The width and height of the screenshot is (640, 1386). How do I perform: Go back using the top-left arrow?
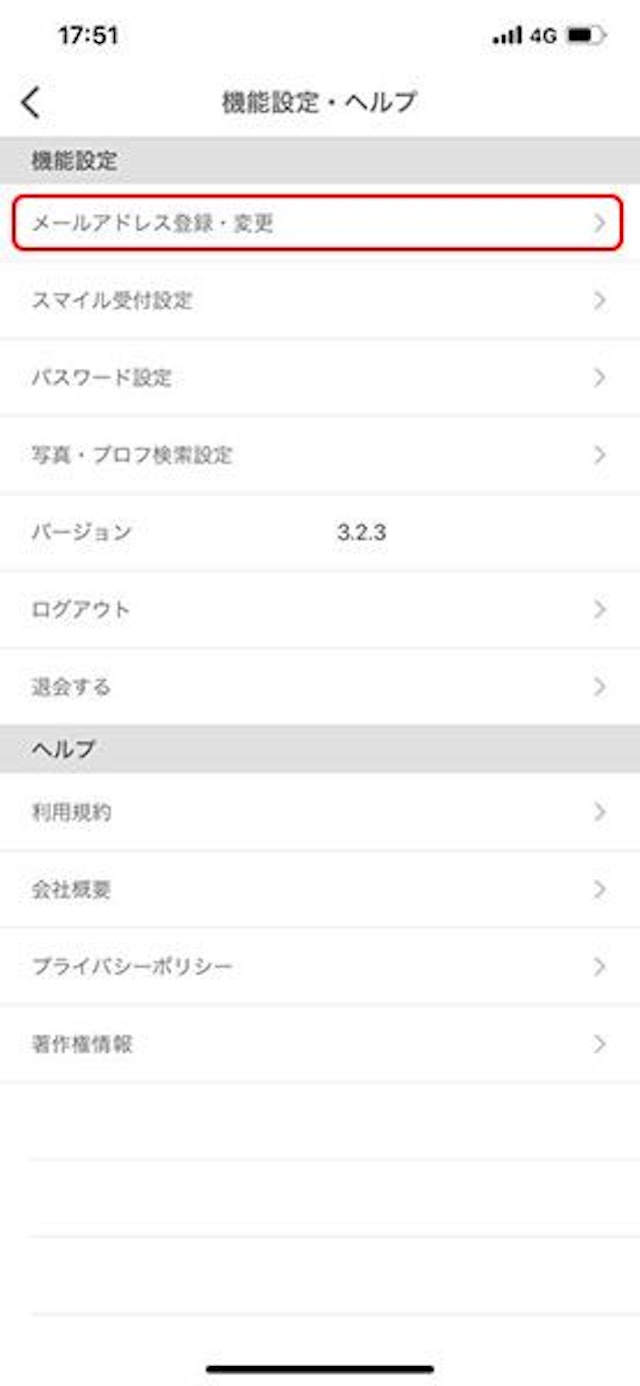(x=31, y=102)
